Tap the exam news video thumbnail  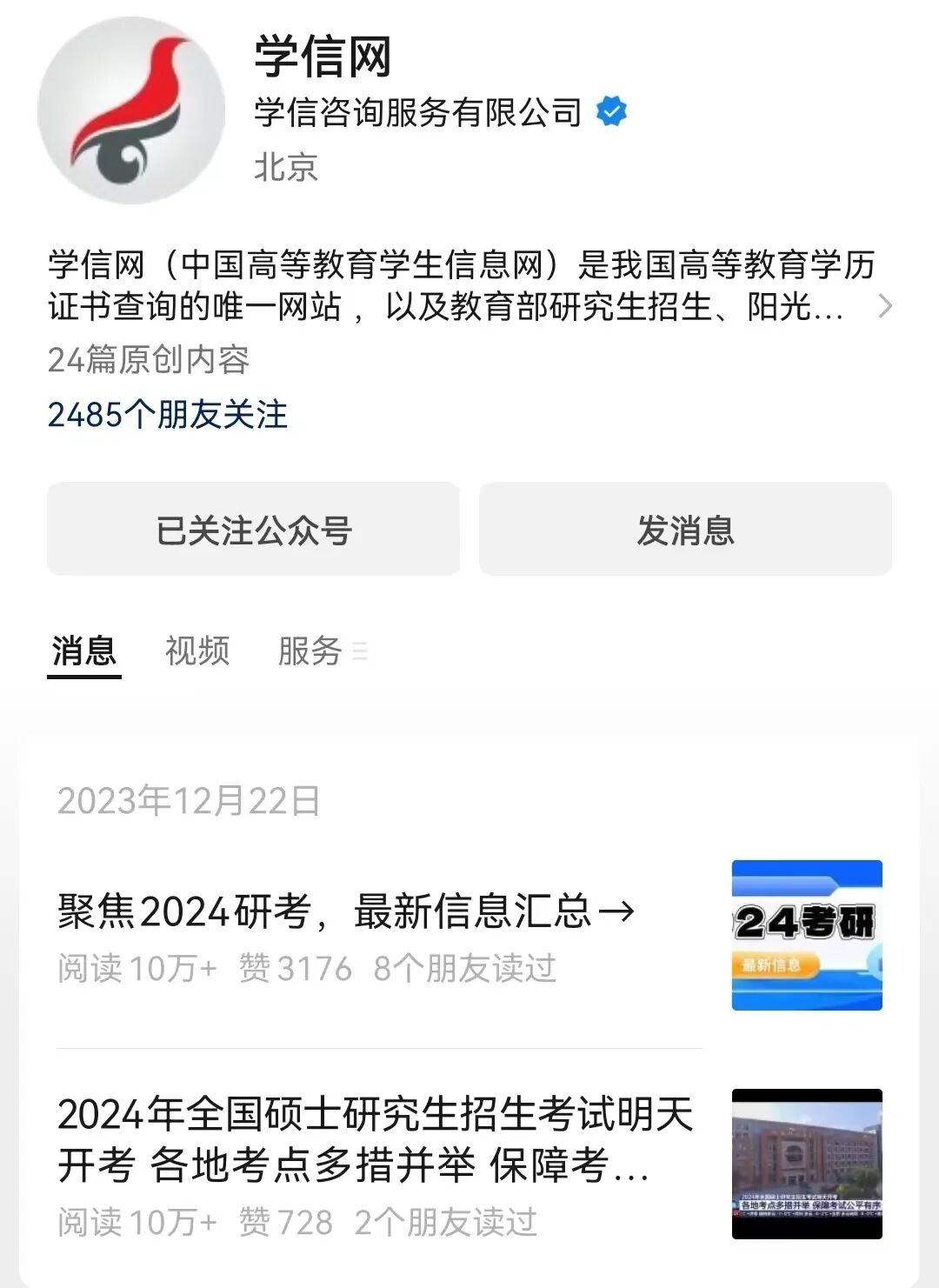point(807,1164)
